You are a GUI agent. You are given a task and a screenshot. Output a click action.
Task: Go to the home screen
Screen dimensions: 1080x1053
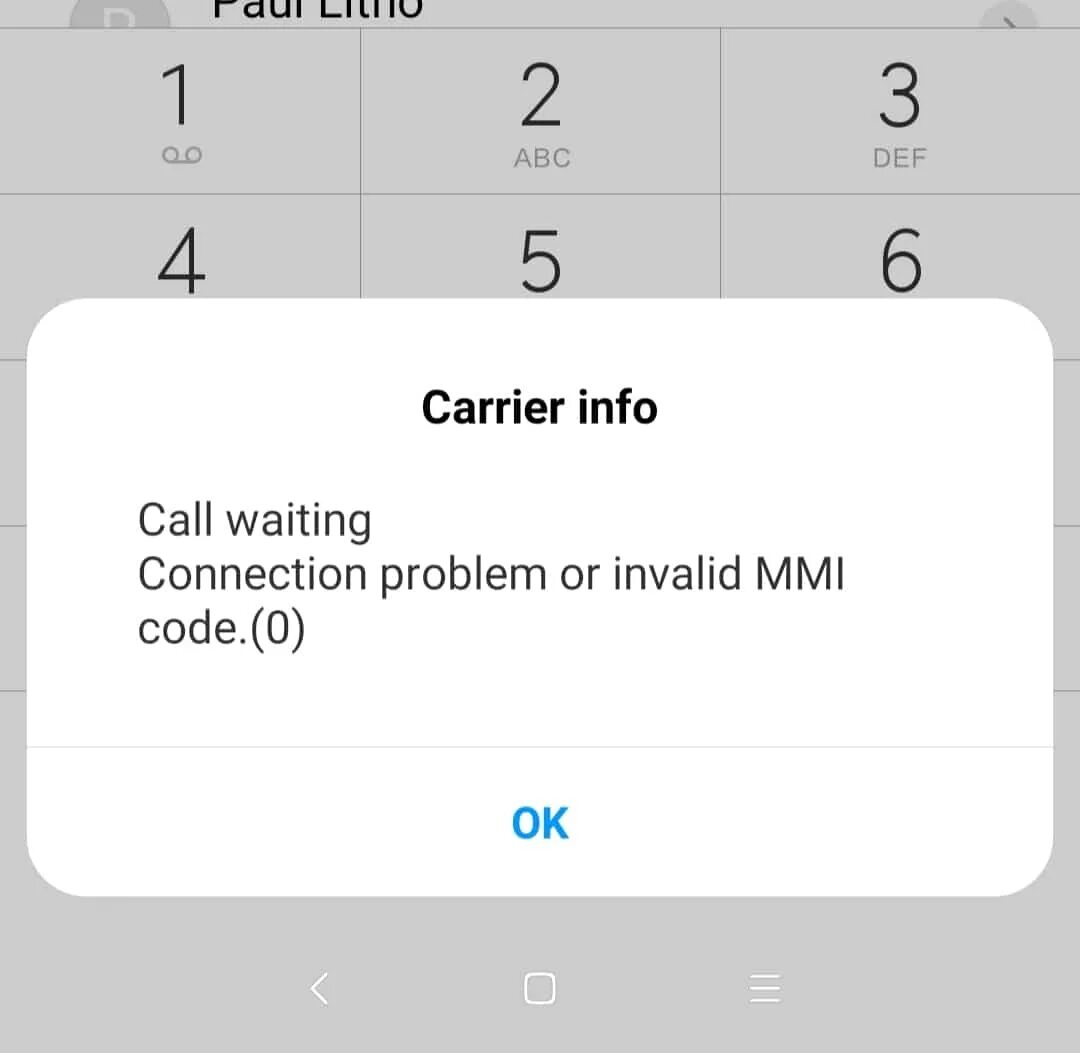[539, 989]
